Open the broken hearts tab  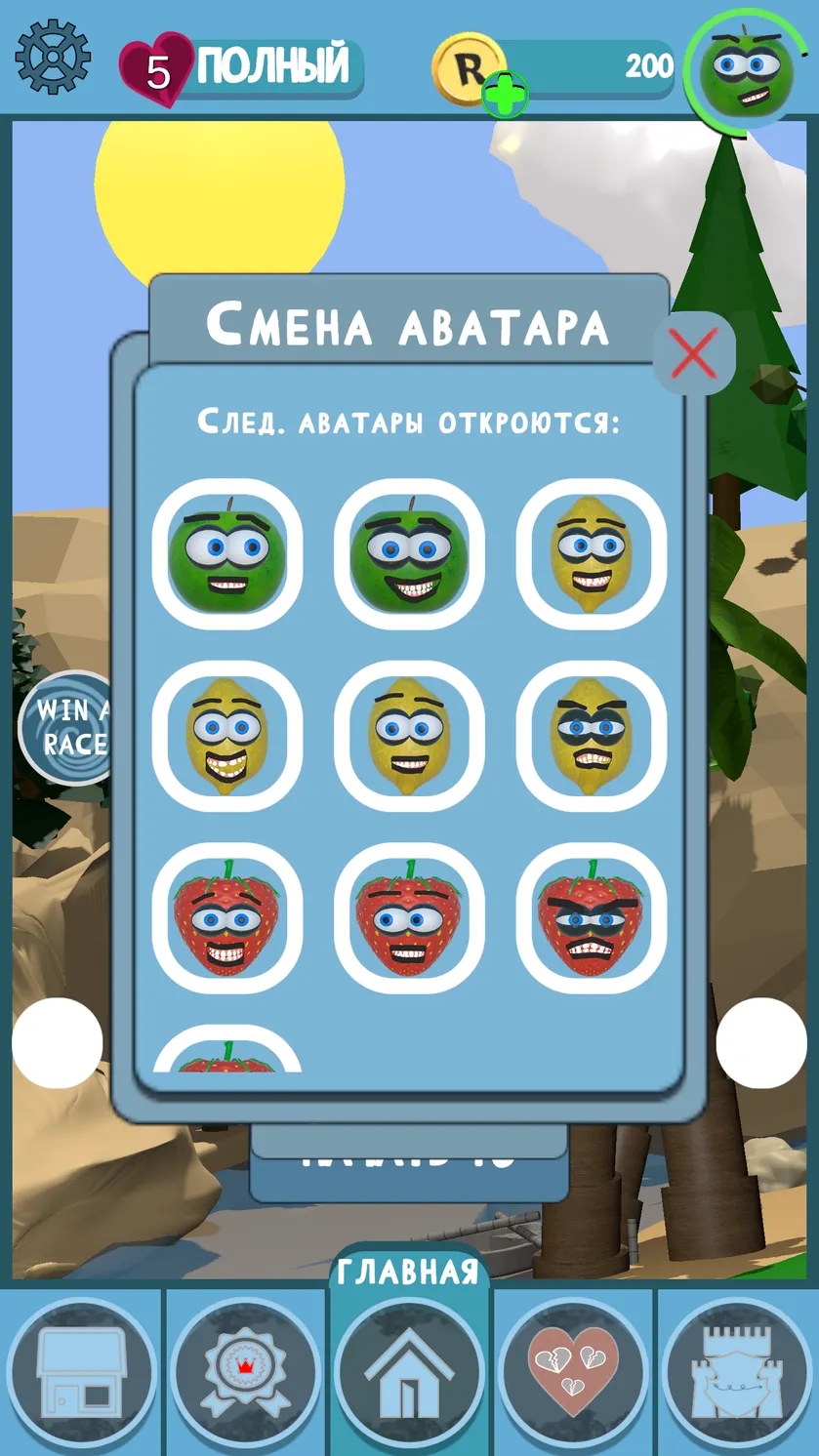pos(573,1372)
